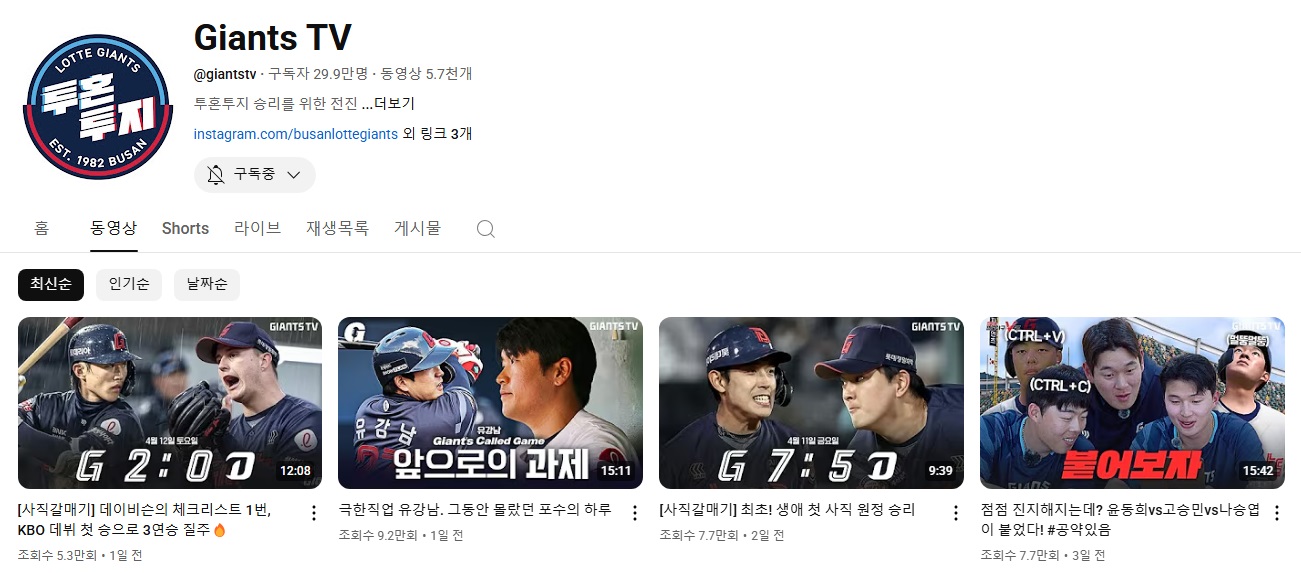
Task: Switch to the 홈 tab
Action: click(x=41, y=228)
